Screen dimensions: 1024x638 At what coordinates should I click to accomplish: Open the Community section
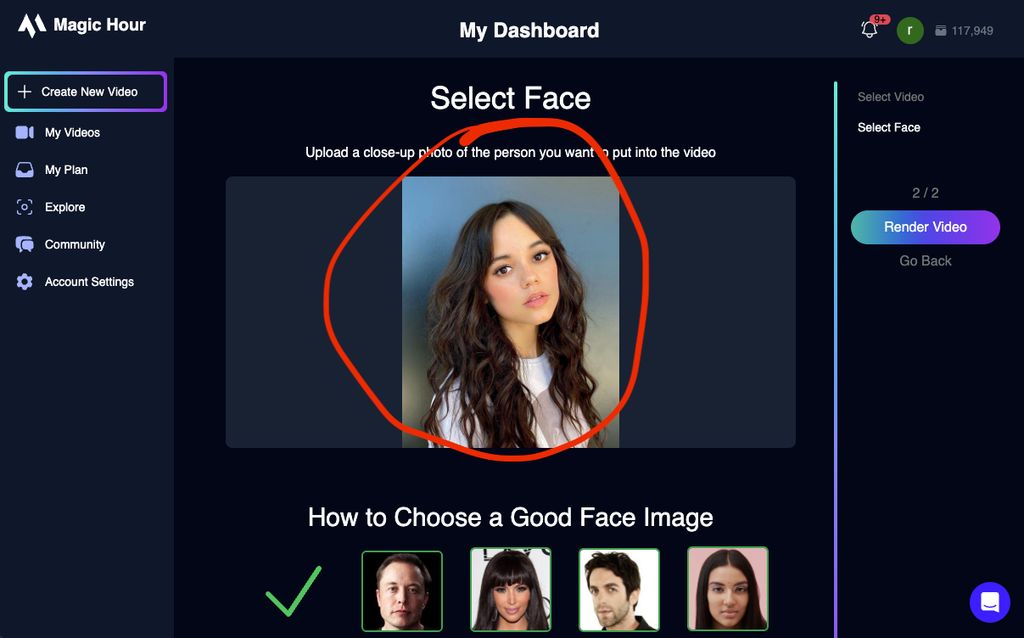74,244
